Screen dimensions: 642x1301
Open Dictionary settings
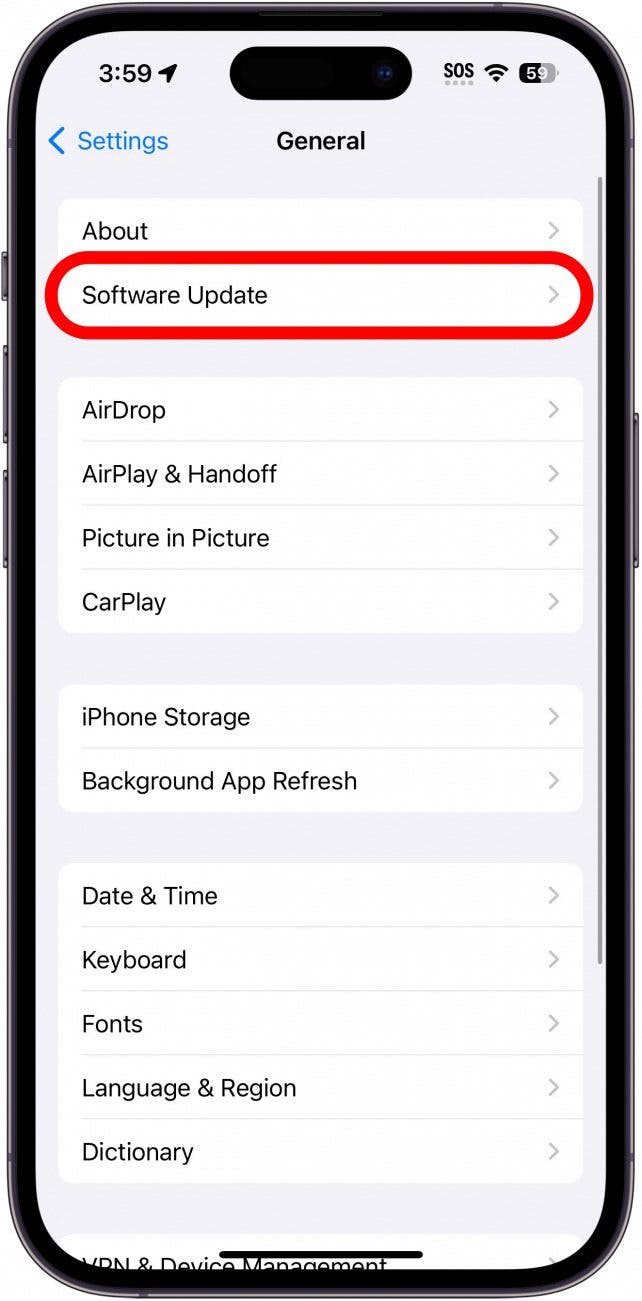(x=320, y=1152)
